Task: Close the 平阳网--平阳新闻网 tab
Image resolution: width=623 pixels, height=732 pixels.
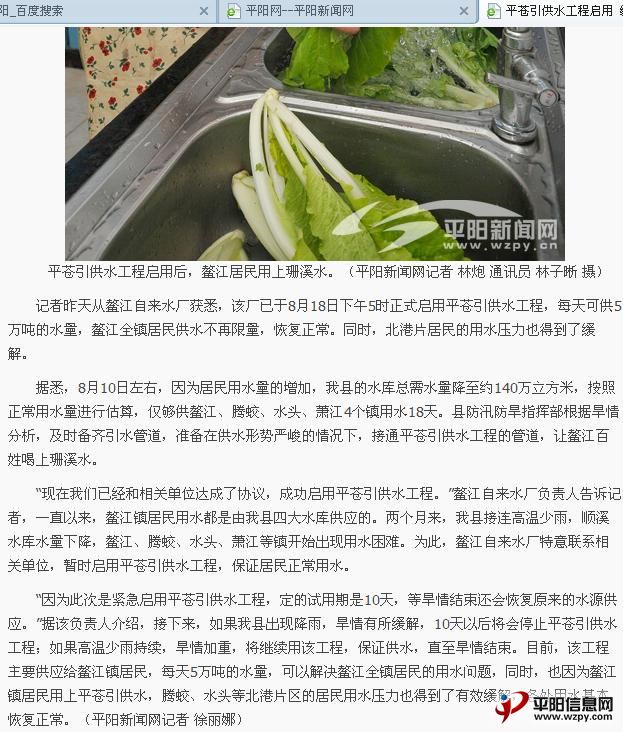Action: coord(464,11)
